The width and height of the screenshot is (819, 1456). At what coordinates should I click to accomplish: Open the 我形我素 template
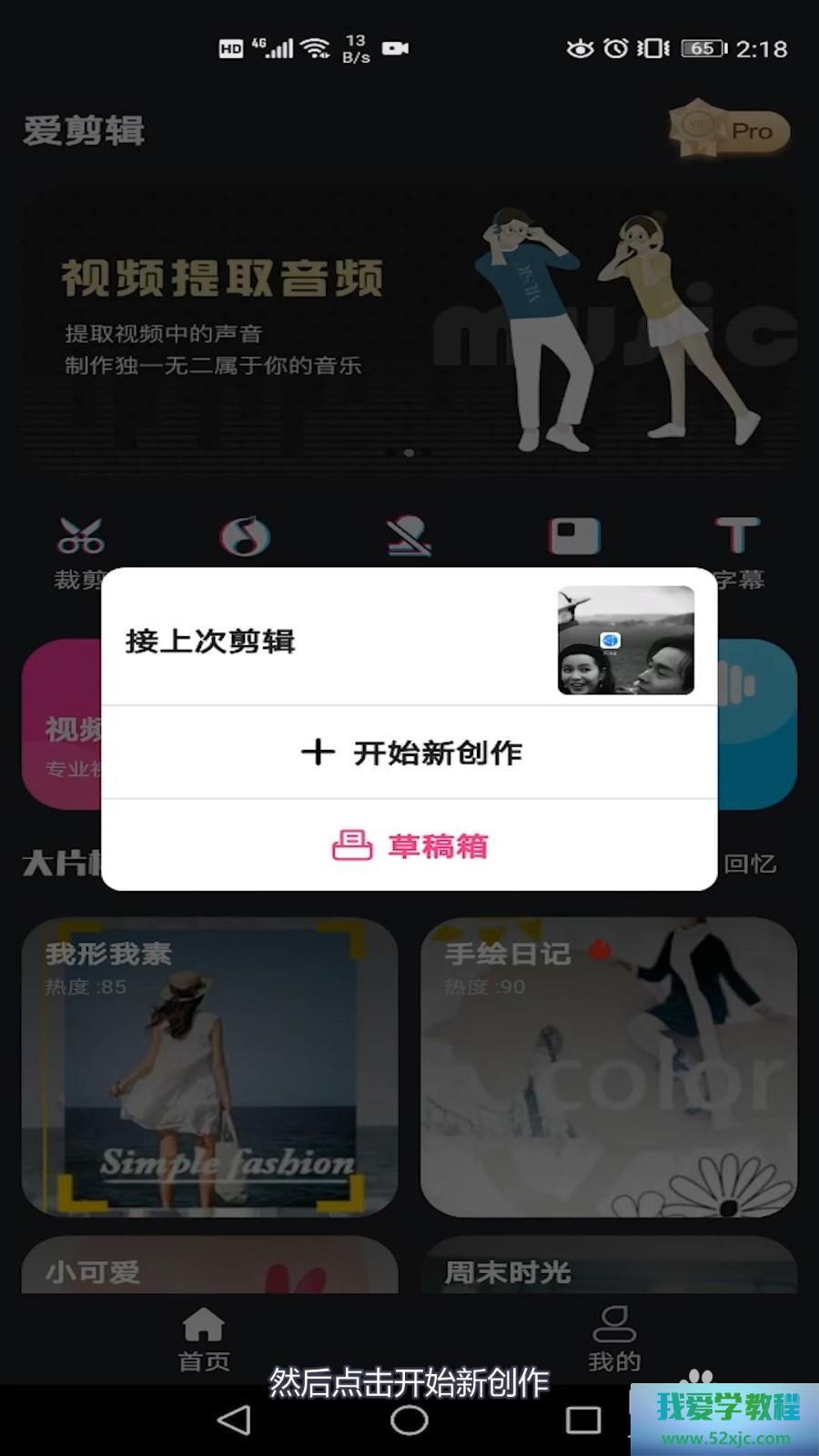tap(209, 1067)
